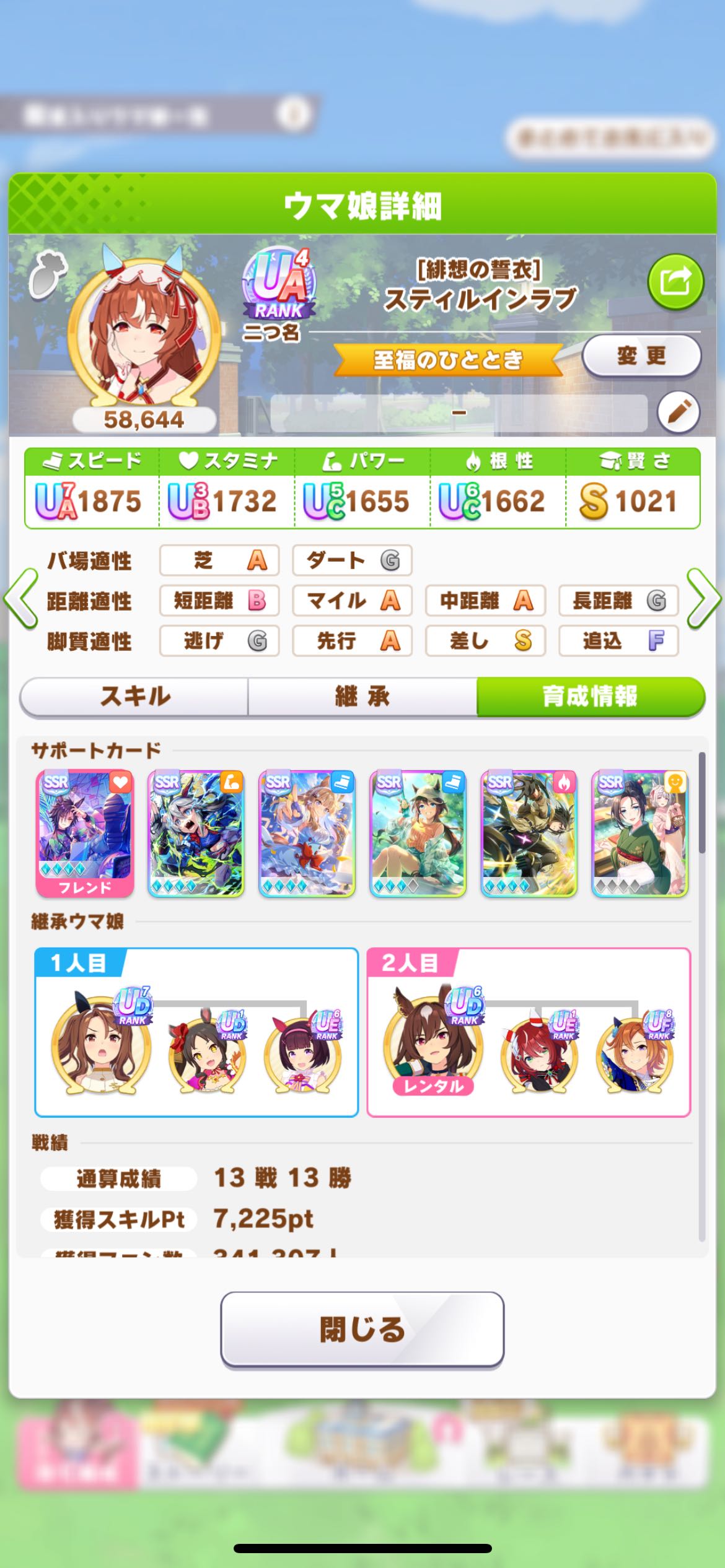Go to the next Uma Musume with the right arrow
The width and height of the screenshot is (725, 1568).
(705, 599)
